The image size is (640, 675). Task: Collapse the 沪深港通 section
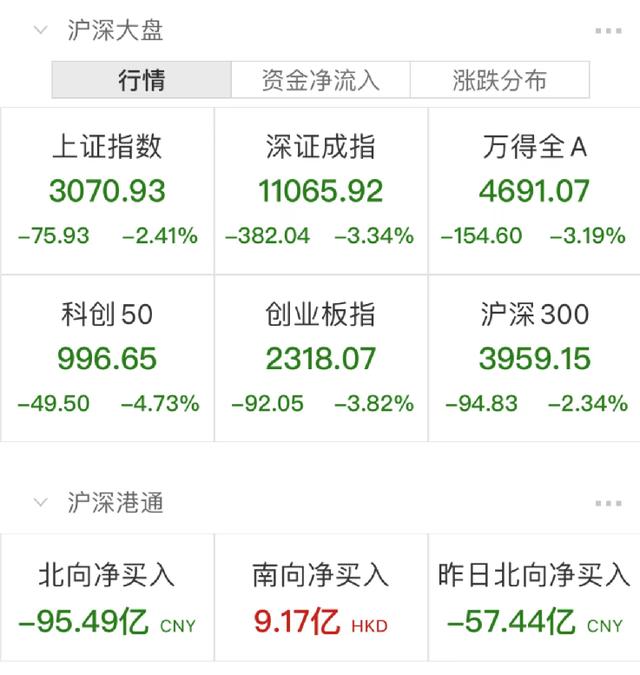(41, 502)
